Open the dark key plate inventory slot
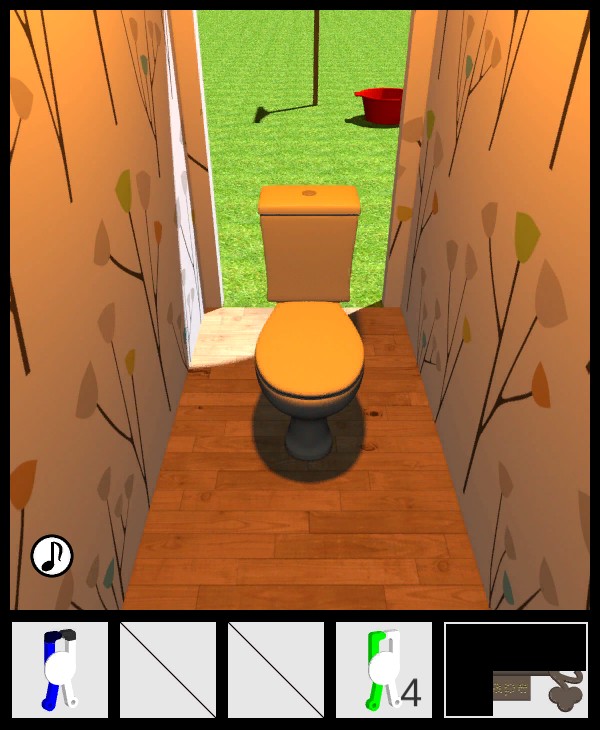Screen dimensions: 600x730 516,670
